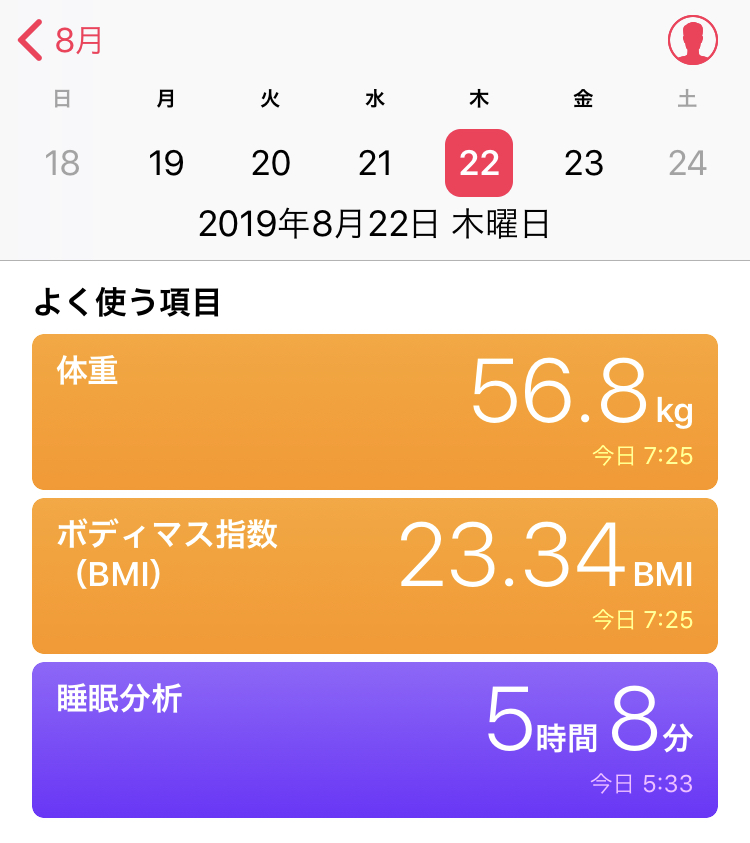Open the 体重 56.8 kg card
This screenshot has width=750, height=843.
pos(375,412)
